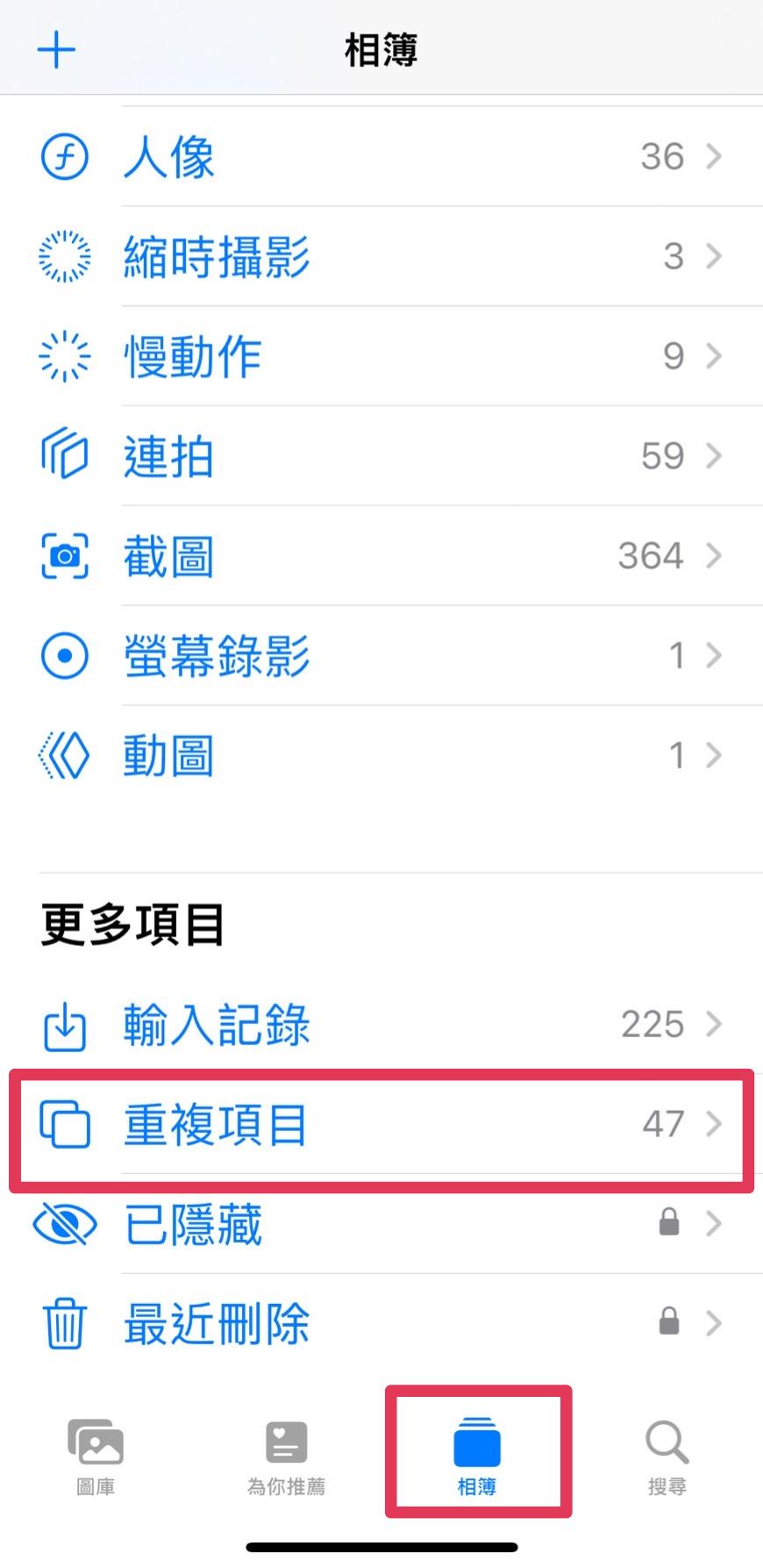The image size is (763, 1568).
Task: Expand the Portraits row via its chevron
Action: (x=716, y=157)
